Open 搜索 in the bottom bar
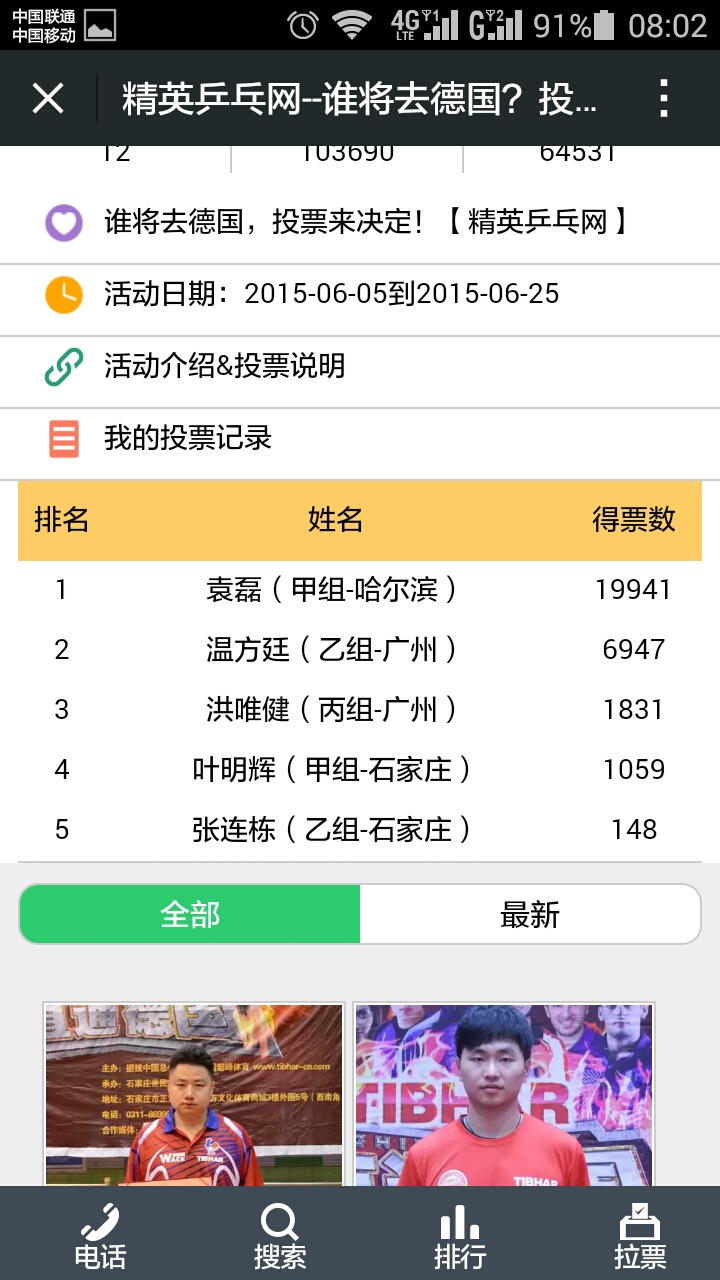 (x=279, y=1235)
